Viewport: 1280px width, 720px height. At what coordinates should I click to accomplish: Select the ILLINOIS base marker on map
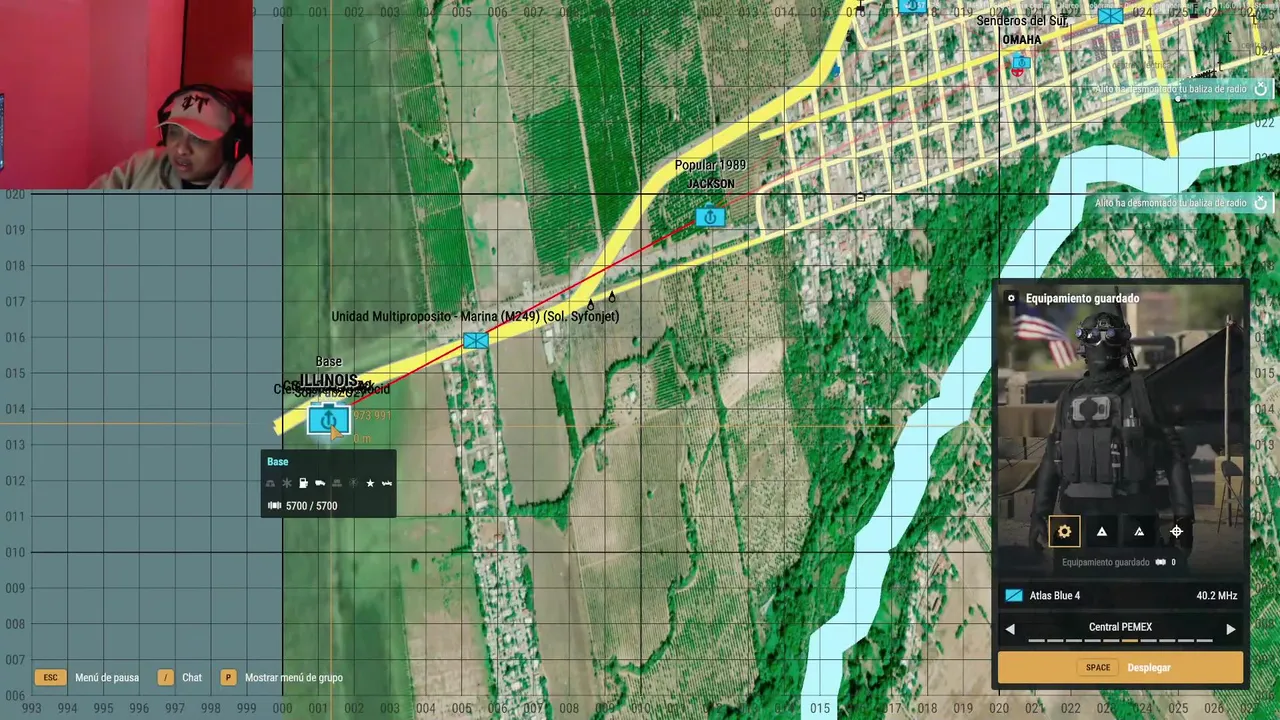[x=328, y=420]
